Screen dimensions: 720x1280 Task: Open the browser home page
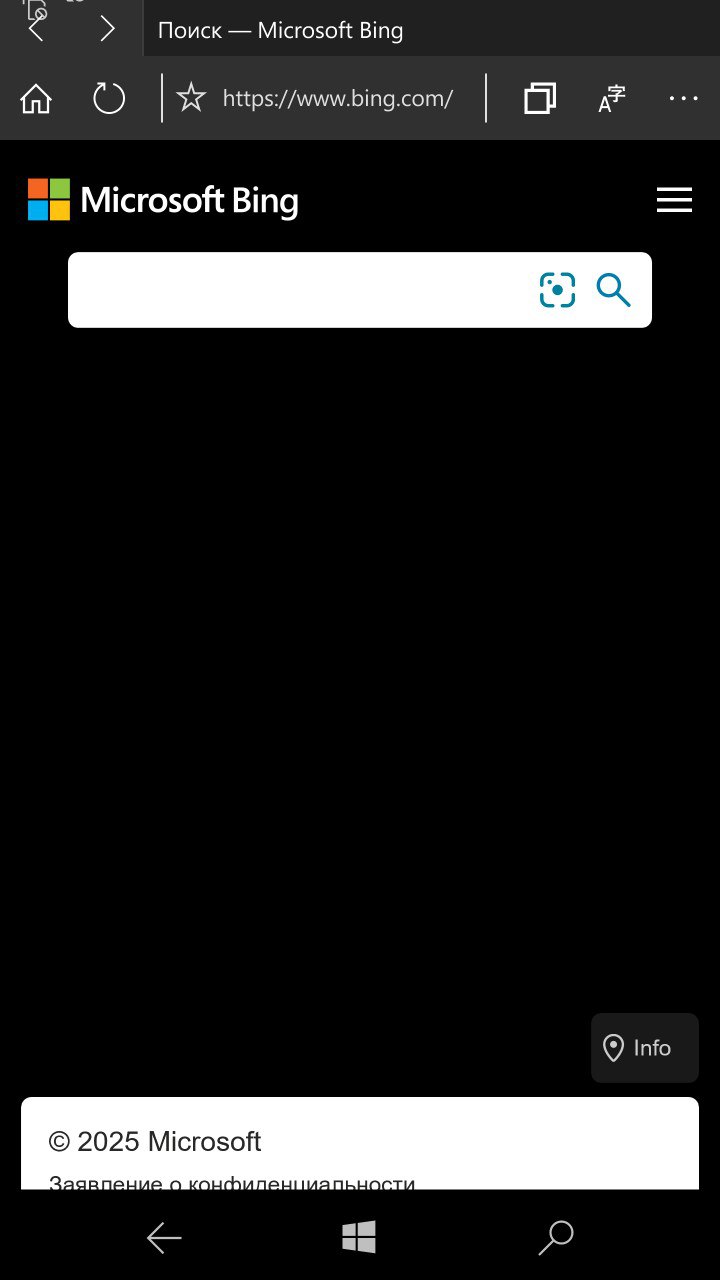tap(36, 99)
